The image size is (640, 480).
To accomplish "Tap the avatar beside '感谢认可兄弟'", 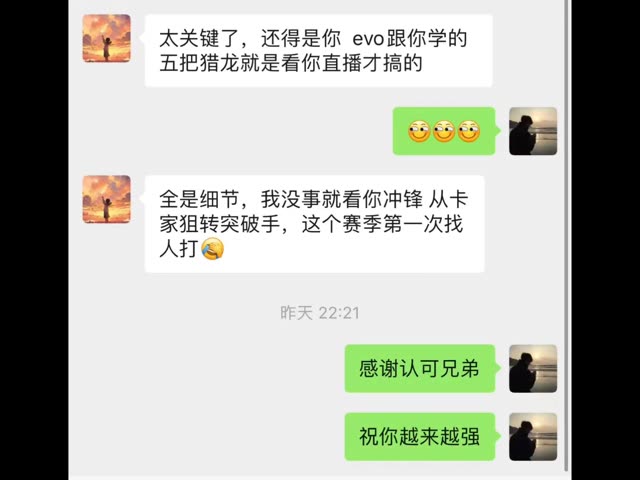I will coord(532,369).
